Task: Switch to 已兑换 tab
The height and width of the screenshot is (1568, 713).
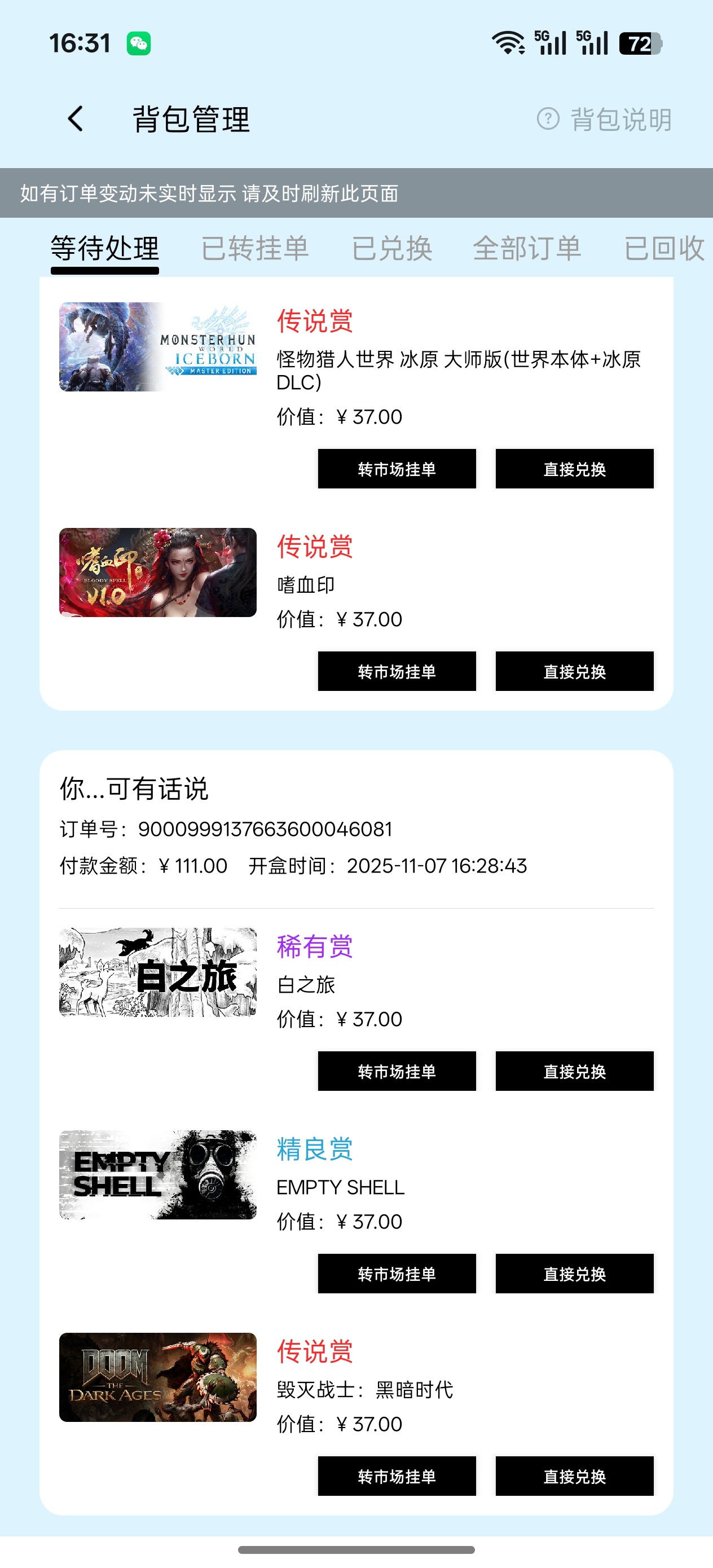Action: click(392, 248)
